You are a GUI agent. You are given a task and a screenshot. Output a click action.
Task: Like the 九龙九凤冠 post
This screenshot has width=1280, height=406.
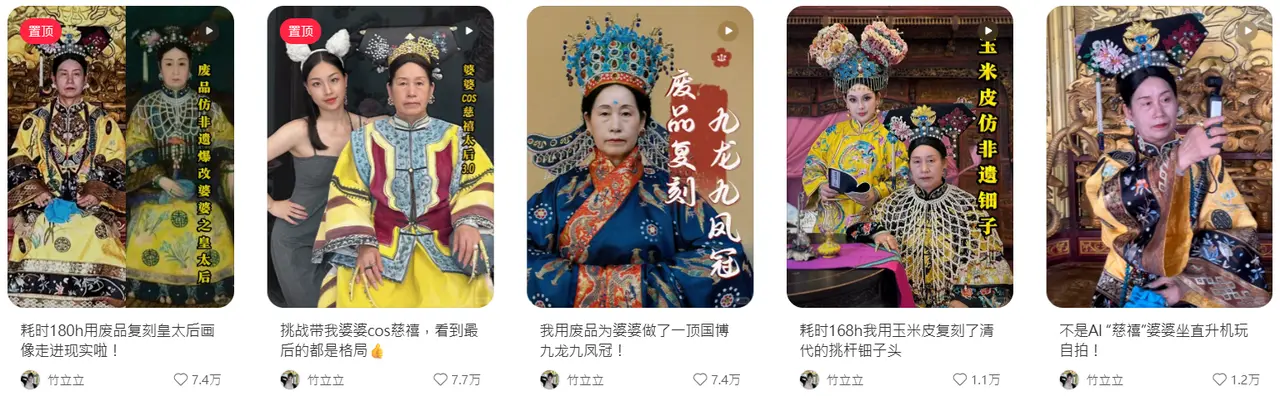point(701,380)
